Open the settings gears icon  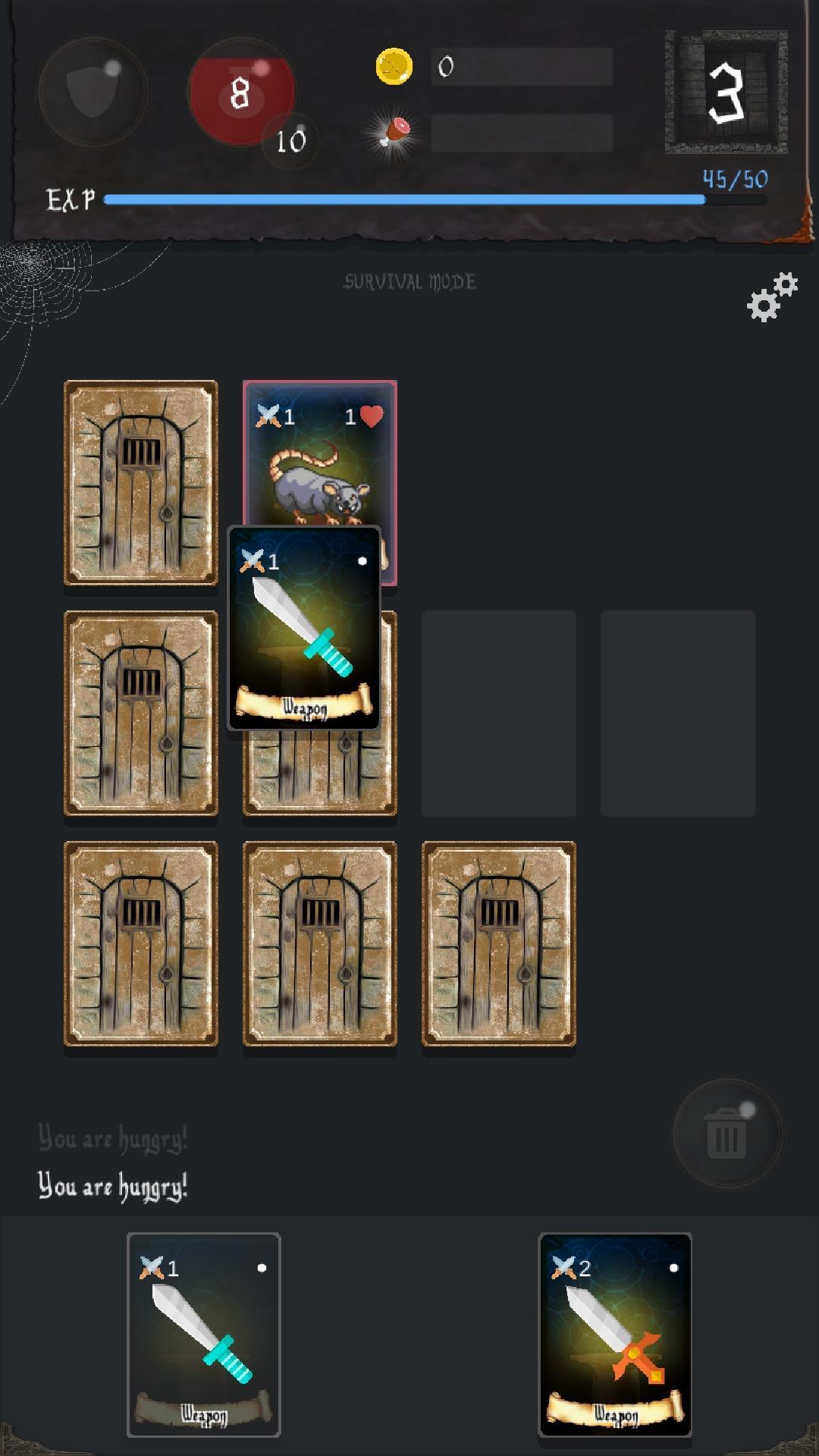coord(772,297)
